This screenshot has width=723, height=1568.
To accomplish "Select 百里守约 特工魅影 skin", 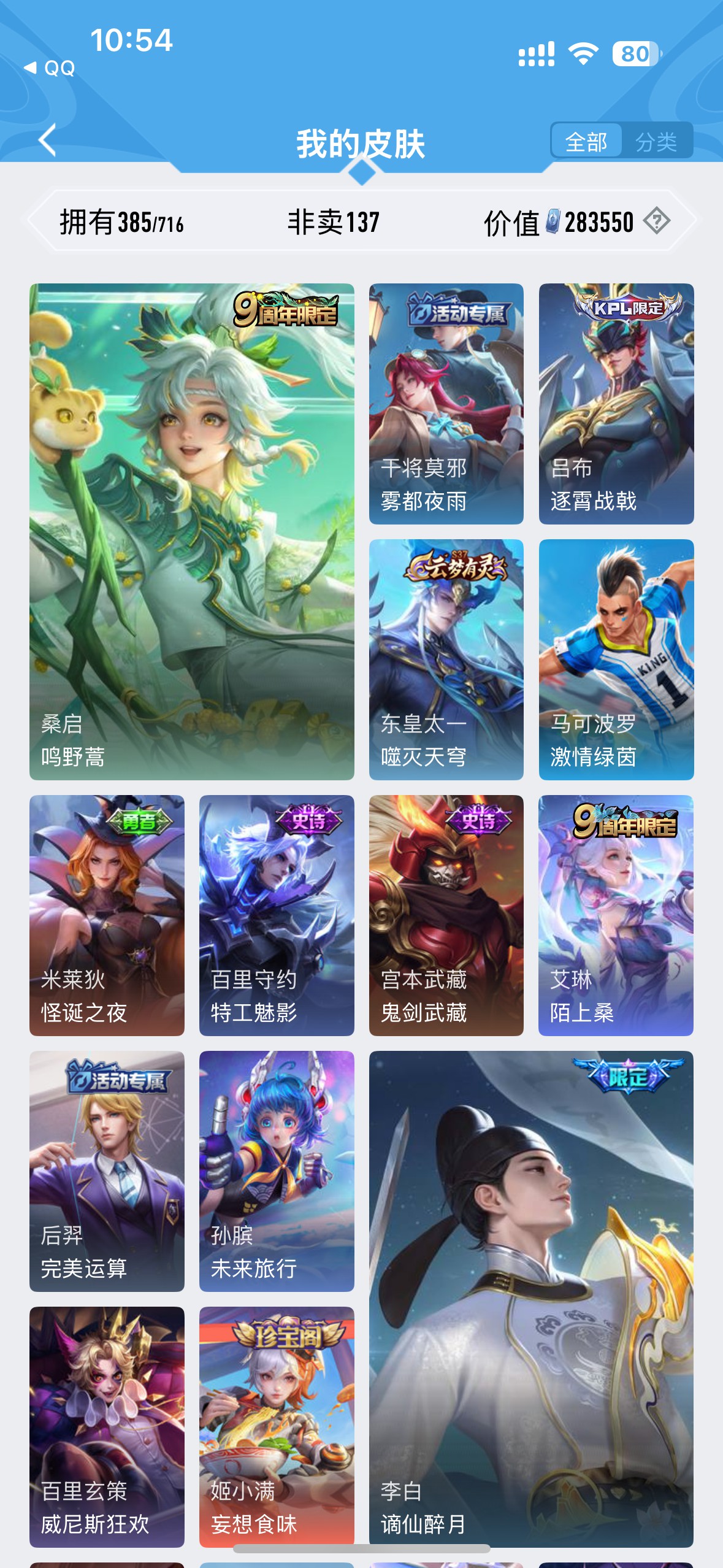I will (x=277, y=915).
